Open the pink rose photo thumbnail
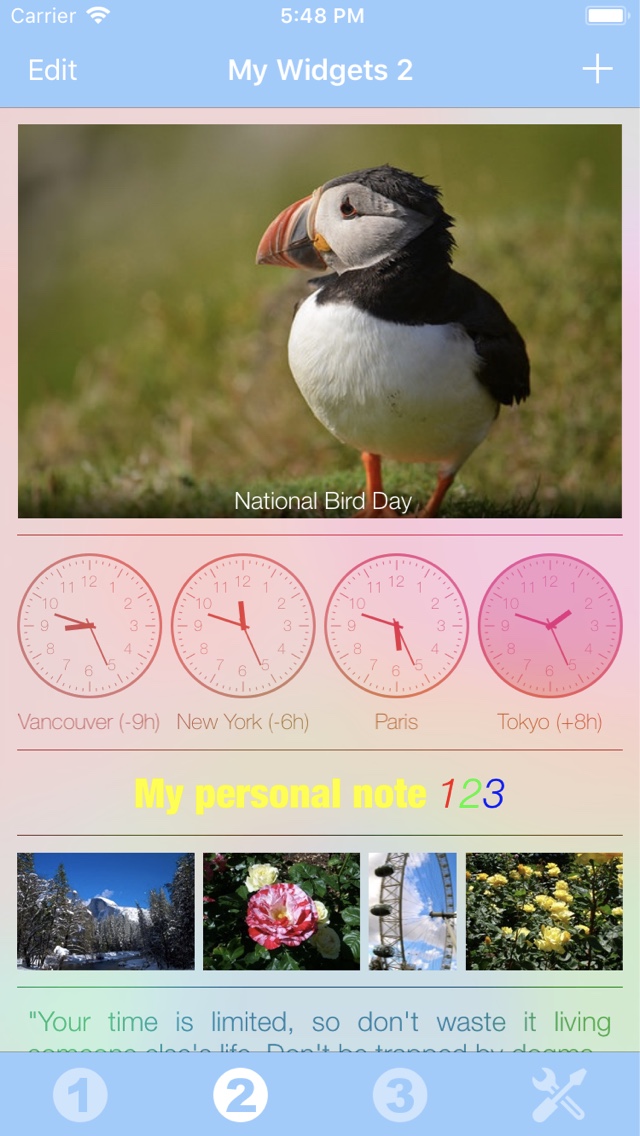 tap(281, 911)
